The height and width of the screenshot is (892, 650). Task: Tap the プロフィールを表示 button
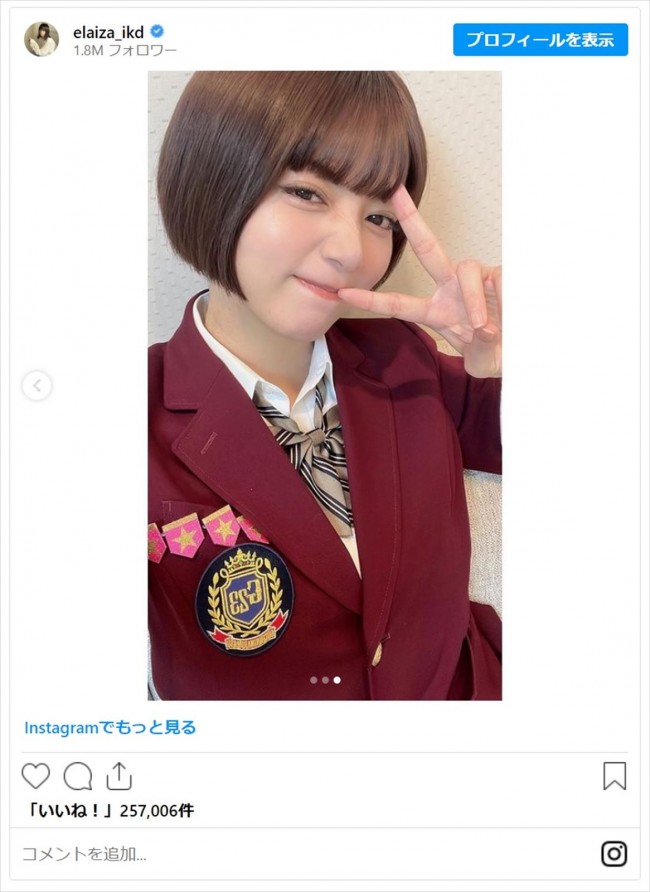[540, 40]
